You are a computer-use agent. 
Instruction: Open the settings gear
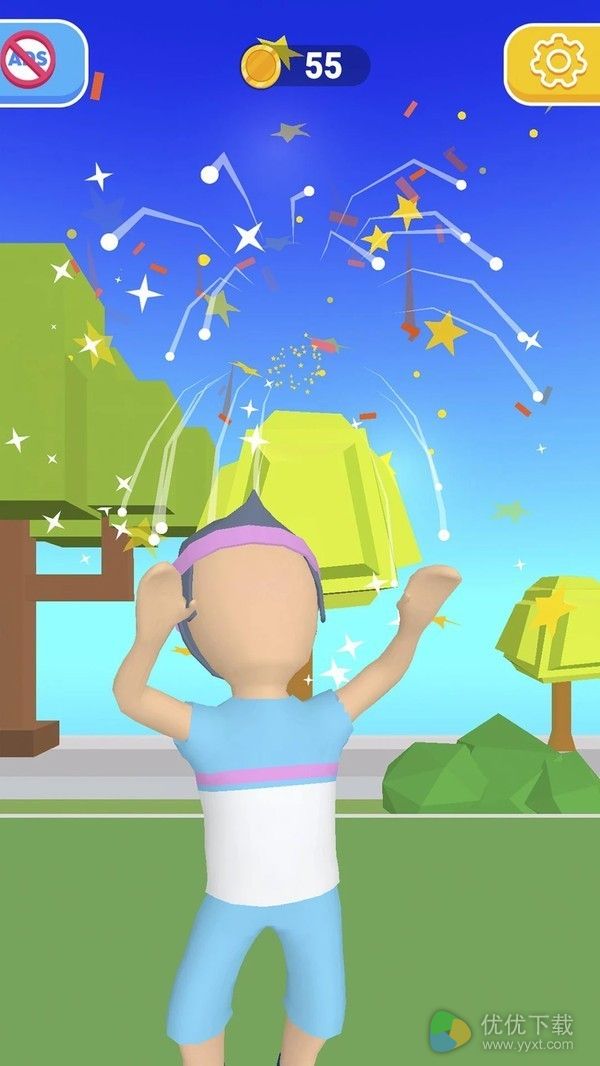tap(556, 62)
